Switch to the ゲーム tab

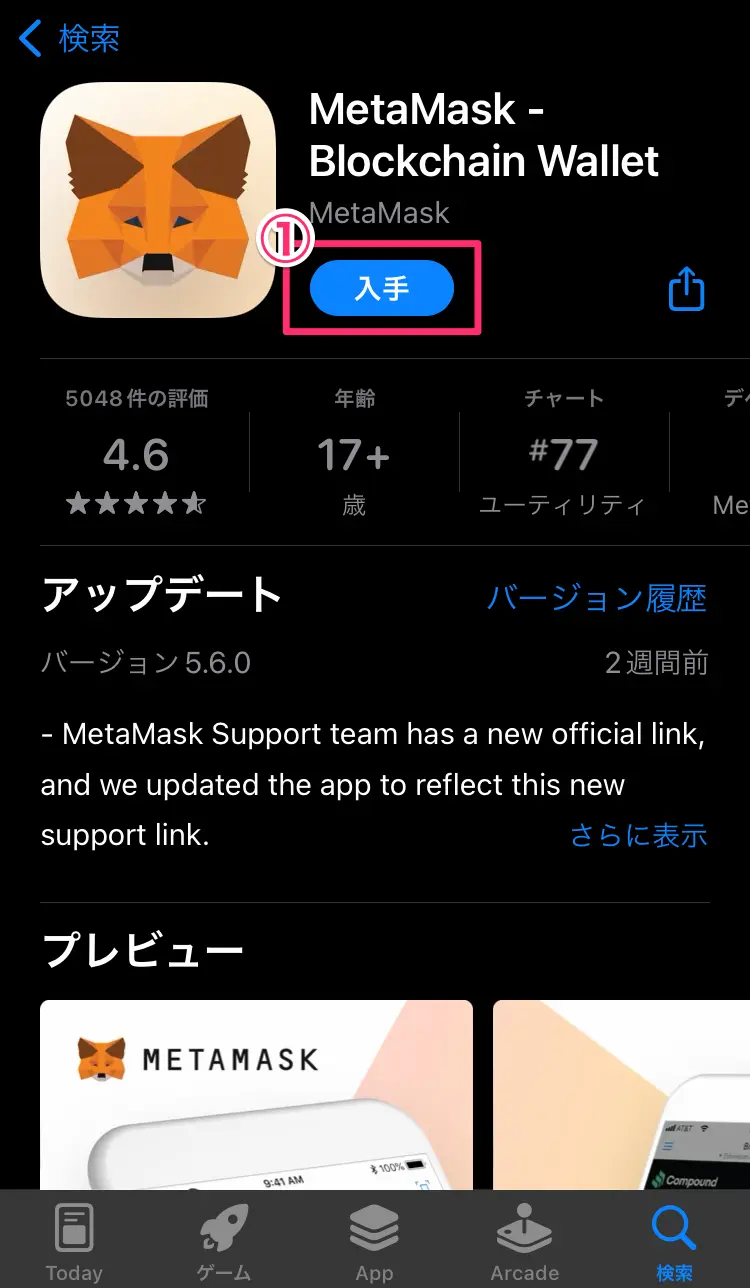224,1242
